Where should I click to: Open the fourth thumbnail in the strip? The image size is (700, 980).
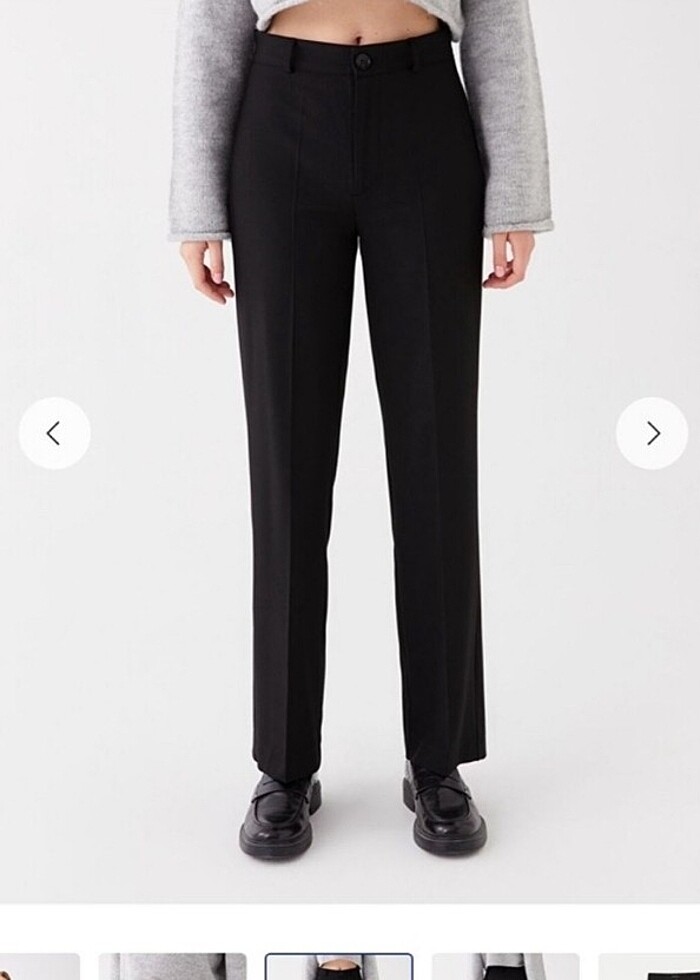click(x=505, y=967)
